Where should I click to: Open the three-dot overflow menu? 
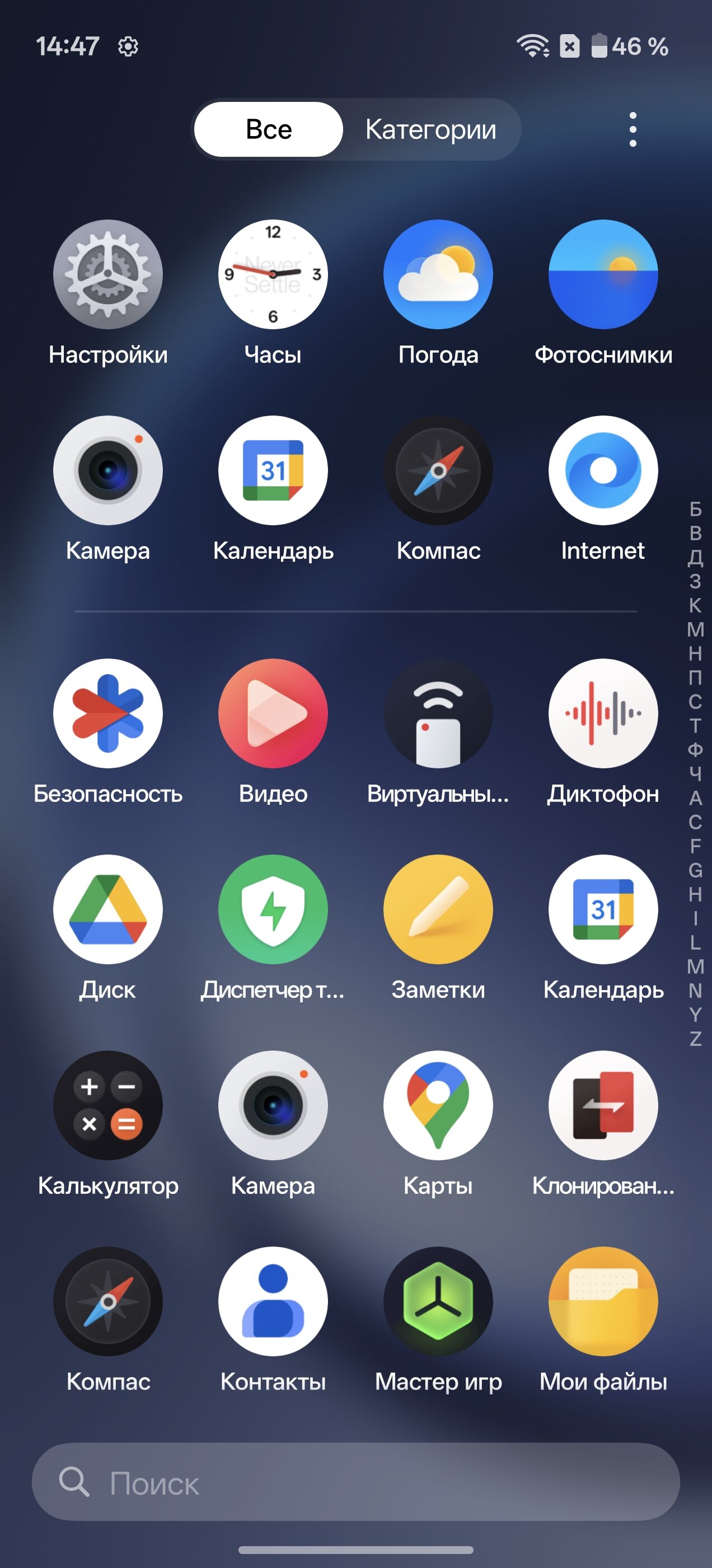click(x=633, y=129)
